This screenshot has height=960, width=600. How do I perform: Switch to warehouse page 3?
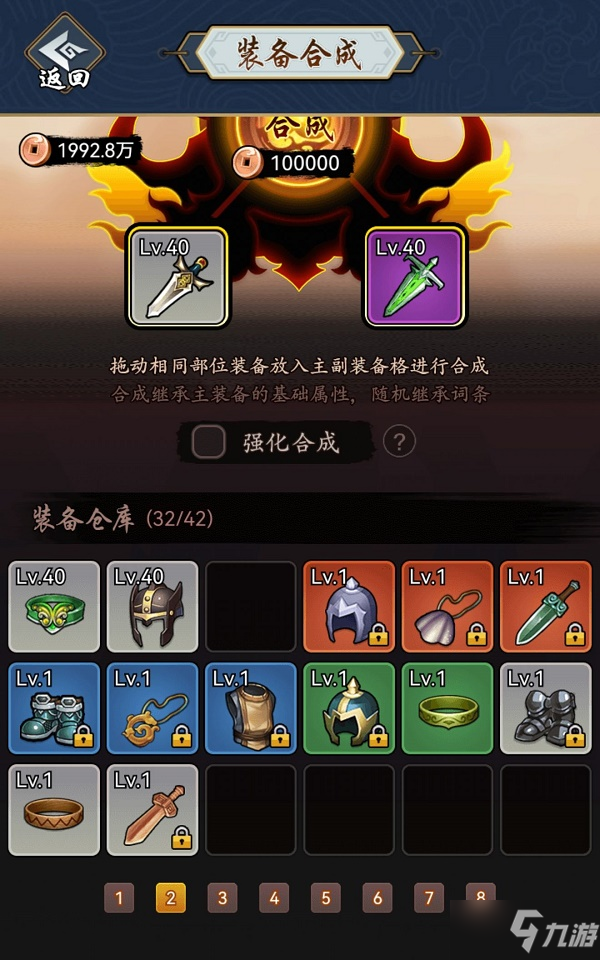(x=222, y=897)
